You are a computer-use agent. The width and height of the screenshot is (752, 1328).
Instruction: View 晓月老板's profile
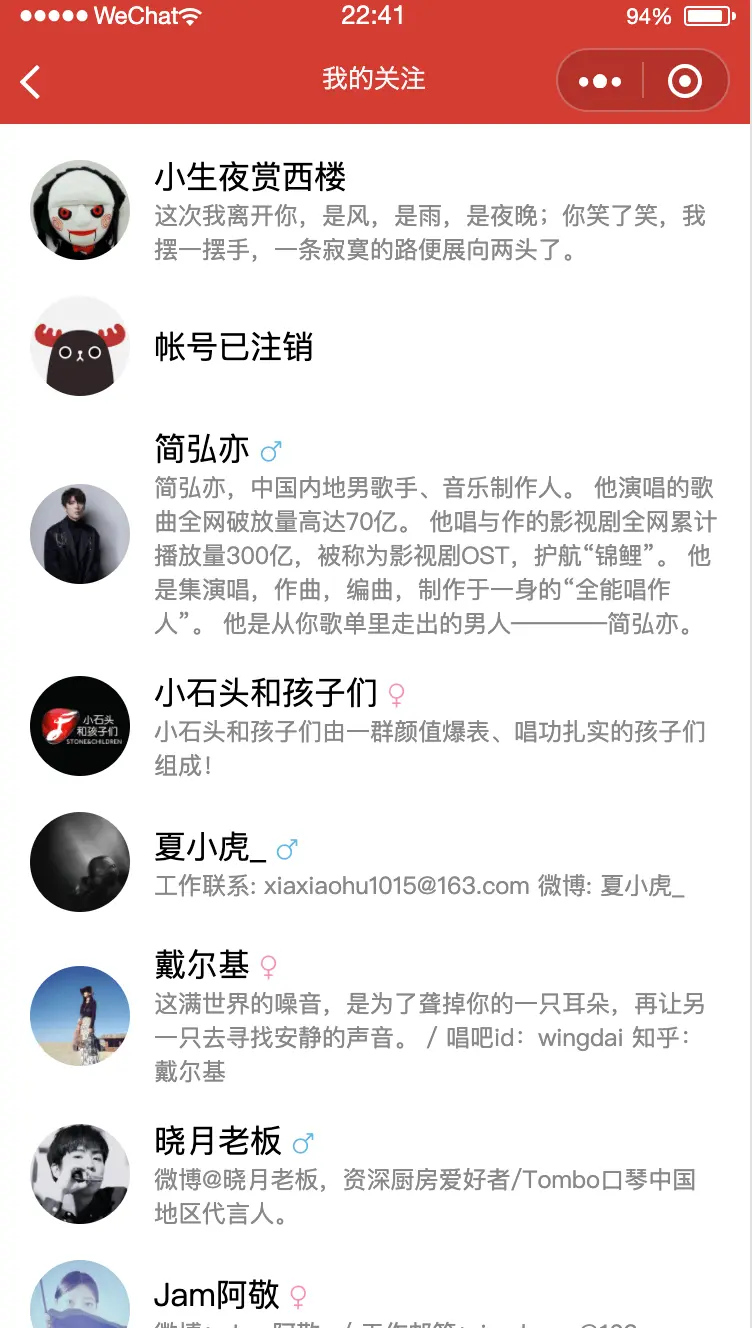point(376,1174)
